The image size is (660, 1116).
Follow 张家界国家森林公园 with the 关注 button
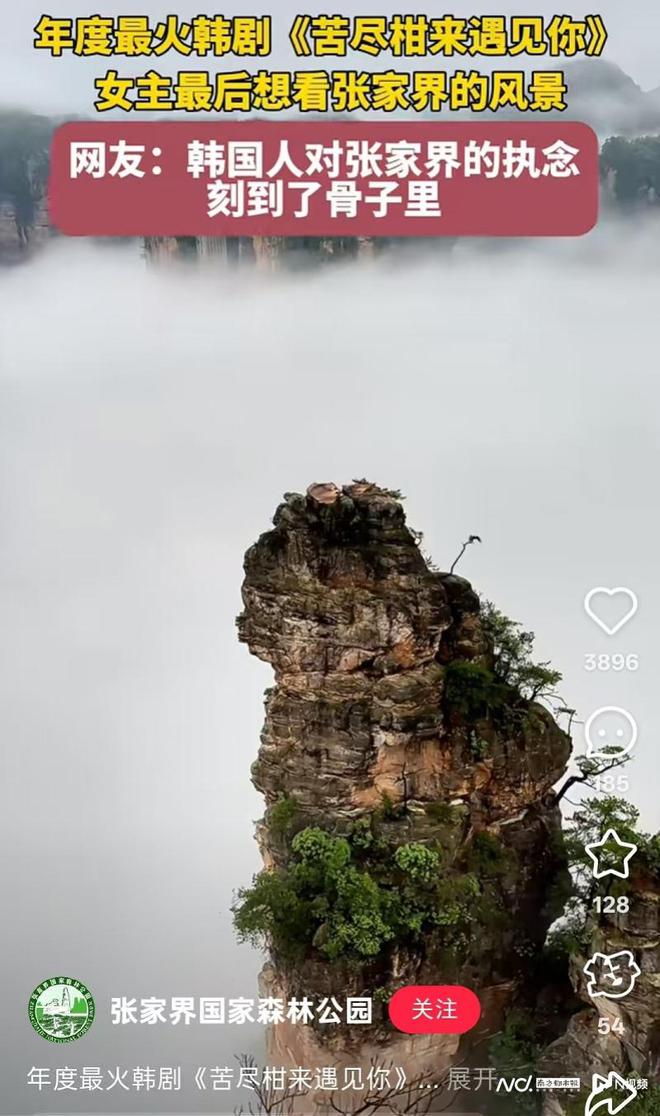tap(434, 1010)
